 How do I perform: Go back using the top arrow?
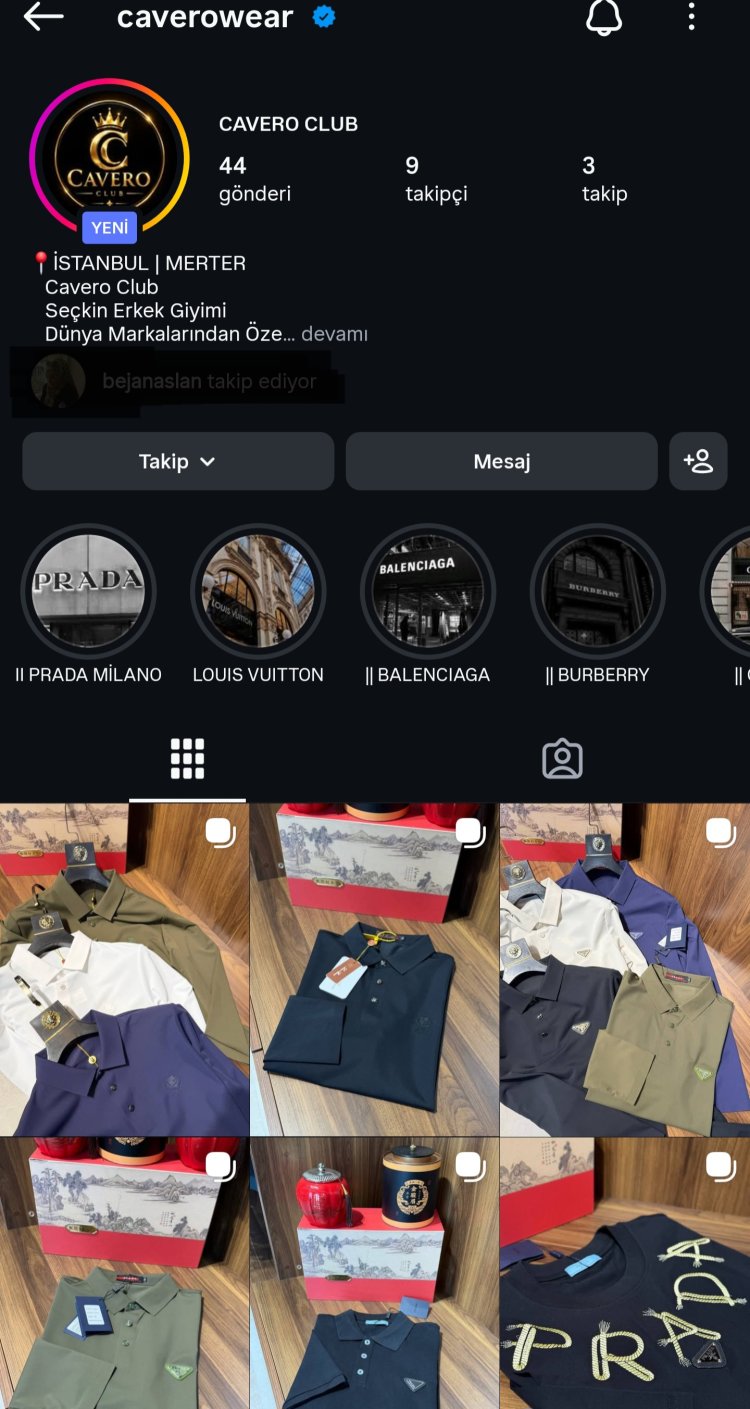pyautogui.click(x=43, y=17)
